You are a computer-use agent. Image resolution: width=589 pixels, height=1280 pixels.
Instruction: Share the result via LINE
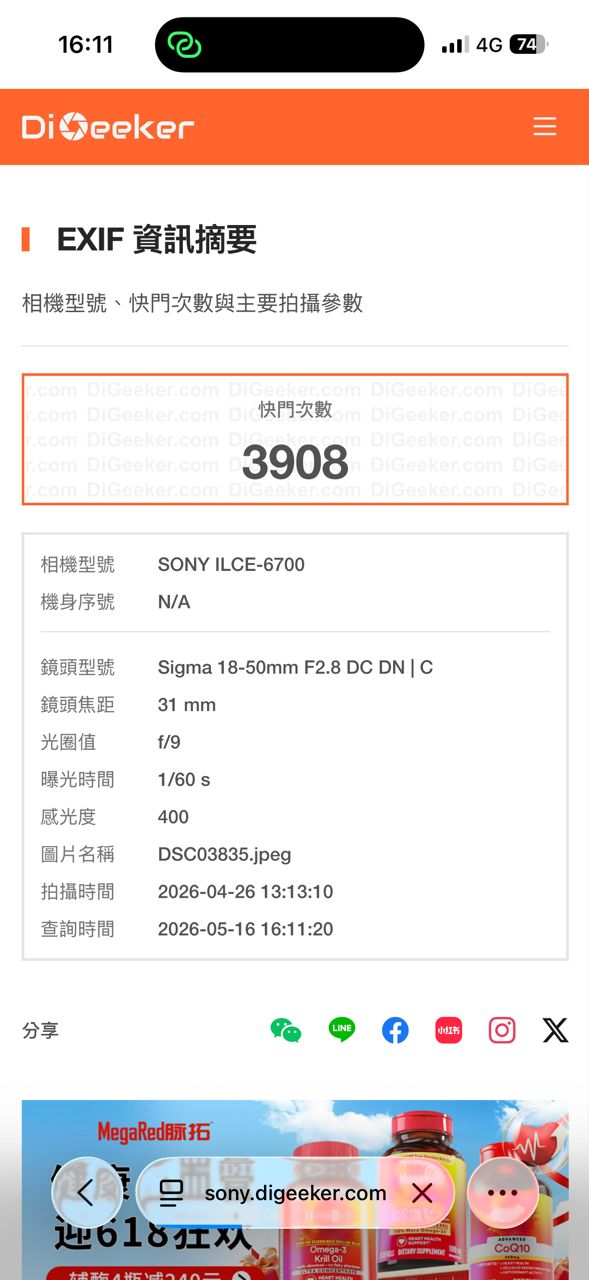click(342, 1030)
